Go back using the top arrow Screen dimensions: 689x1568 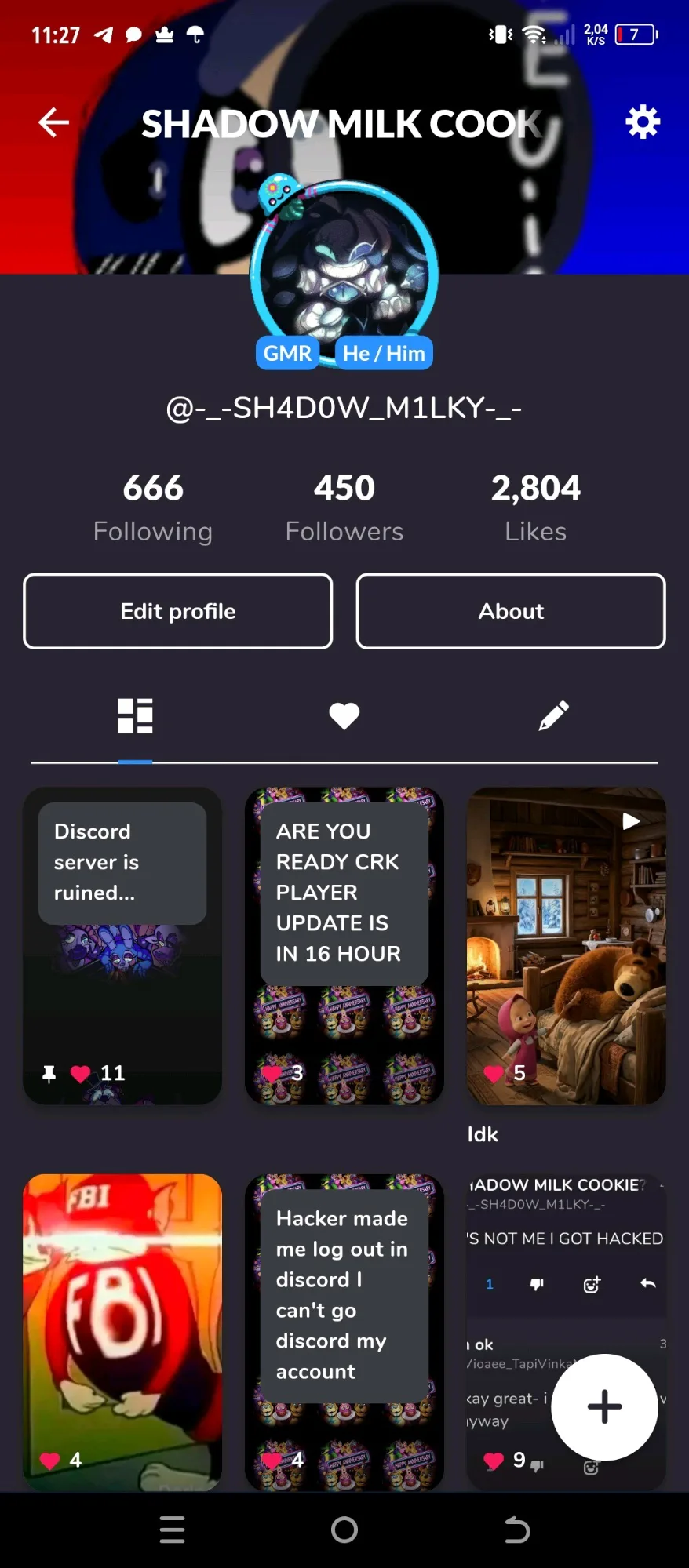click(53, 122)
